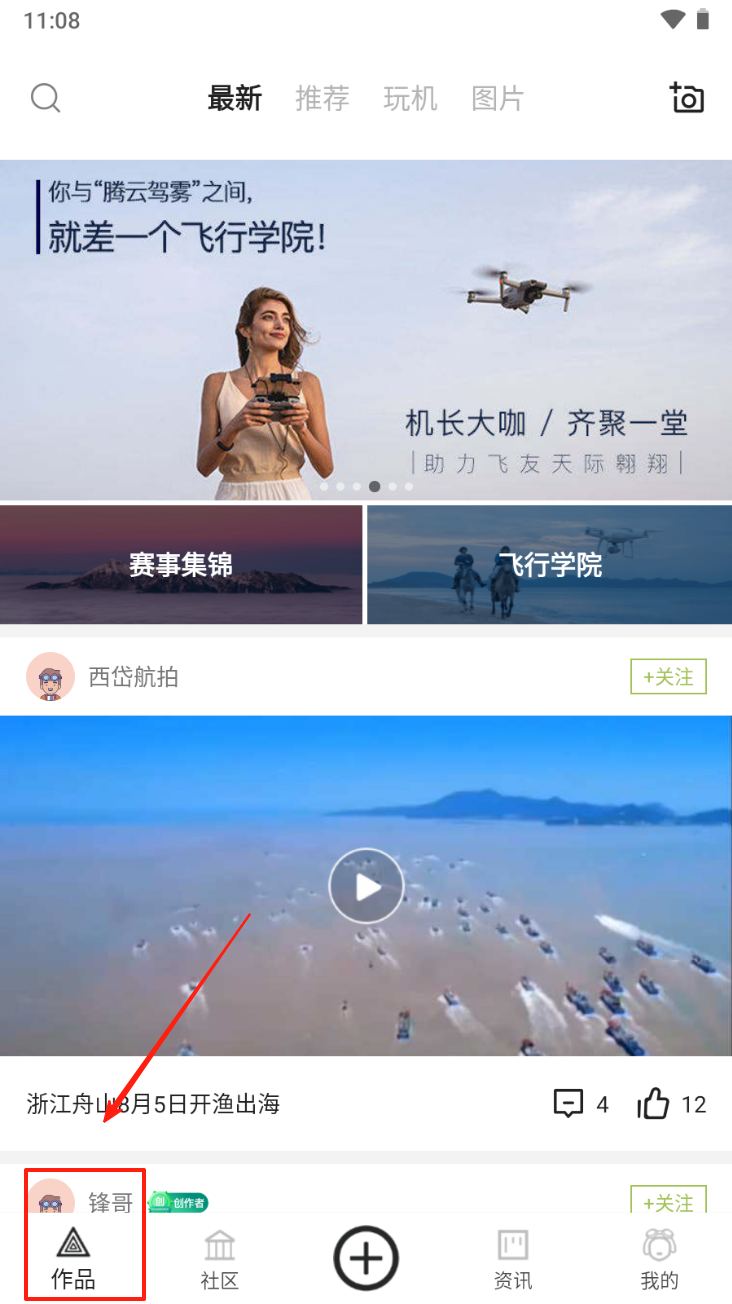Open the 赛事集锦 tile
The height and width of the screenshot is (1304, 732).
pos(181,565)
